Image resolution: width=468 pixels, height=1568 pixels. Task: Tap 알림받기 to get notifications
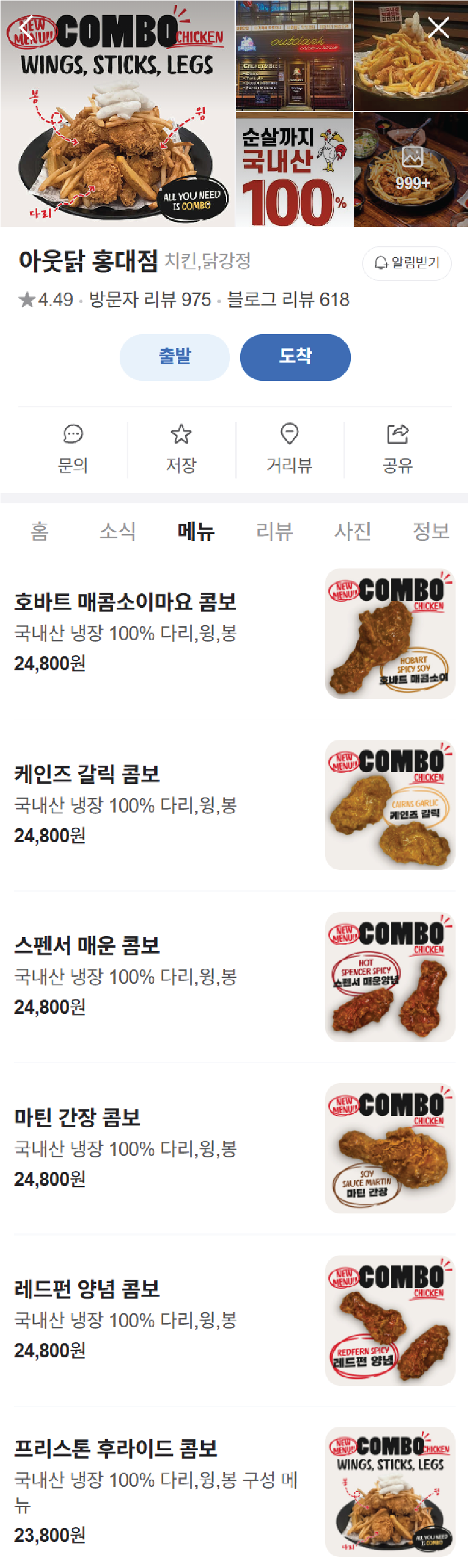pyautogui.click(x=407, y=263)
